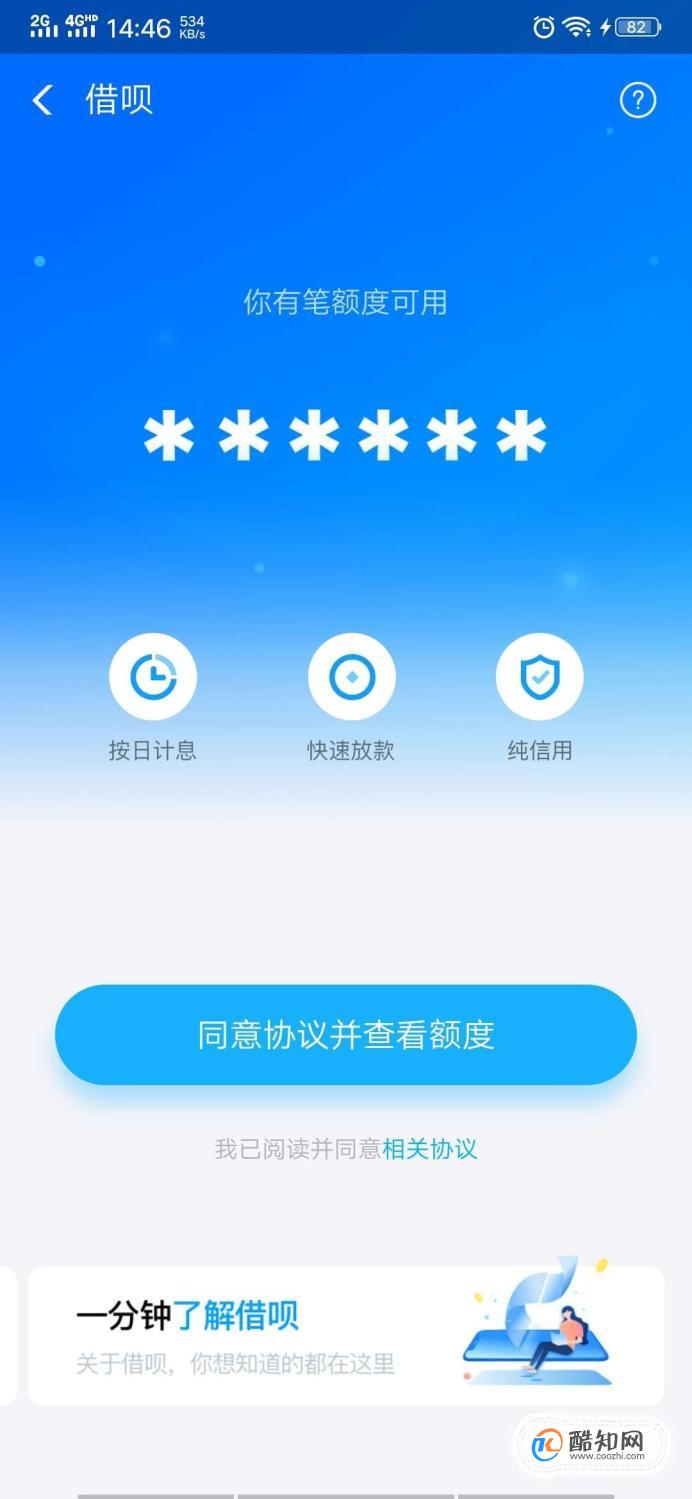Go back from the 借呗 page
The image size is (692, 1499).
(42, 100)
